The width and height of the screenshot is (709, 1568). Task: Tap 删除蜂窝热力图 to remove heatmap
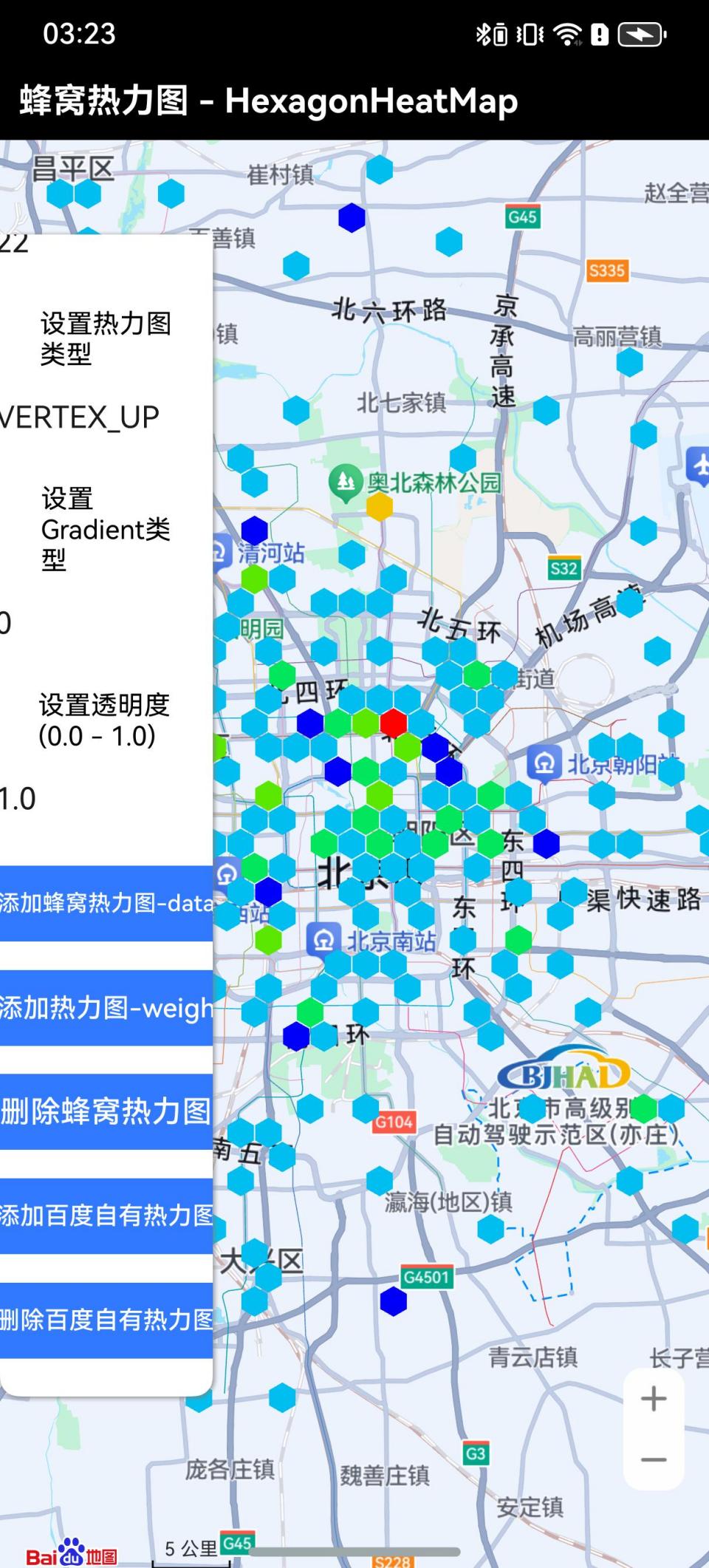[x=106, y=1111]
